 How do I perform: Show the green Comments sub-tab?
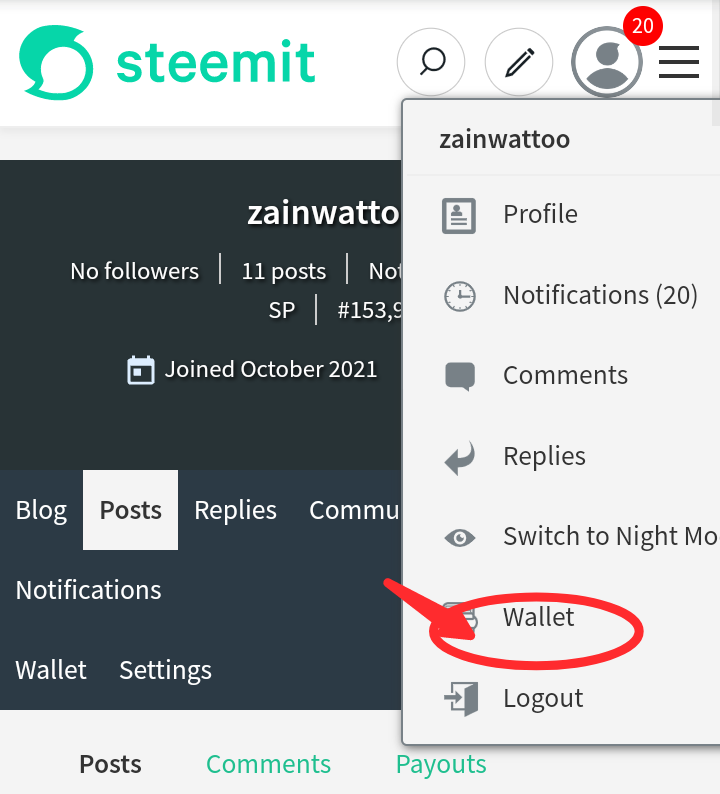(x=268, y=764)
